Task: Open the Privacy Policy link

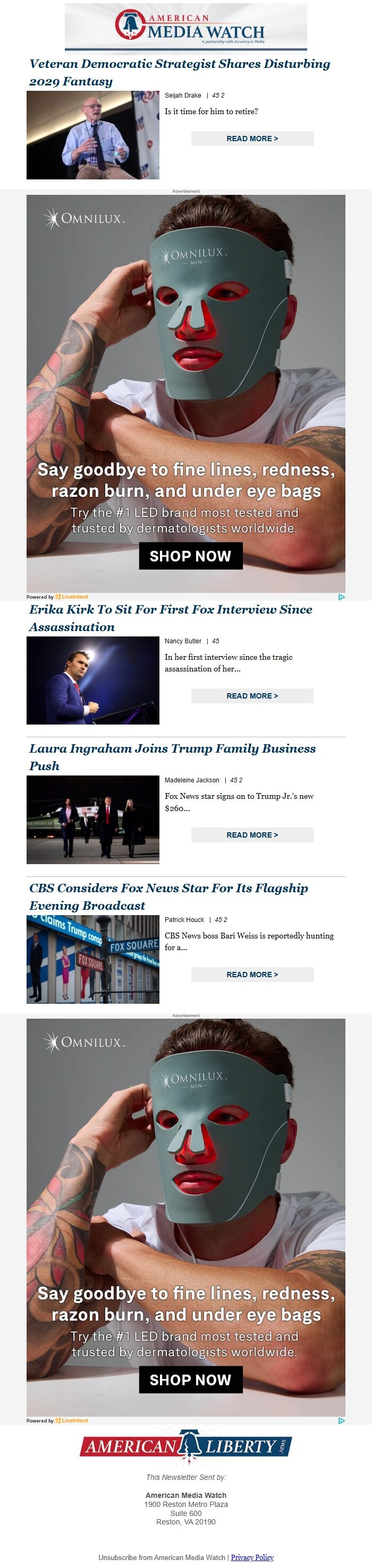Action: coord(252,1557)
